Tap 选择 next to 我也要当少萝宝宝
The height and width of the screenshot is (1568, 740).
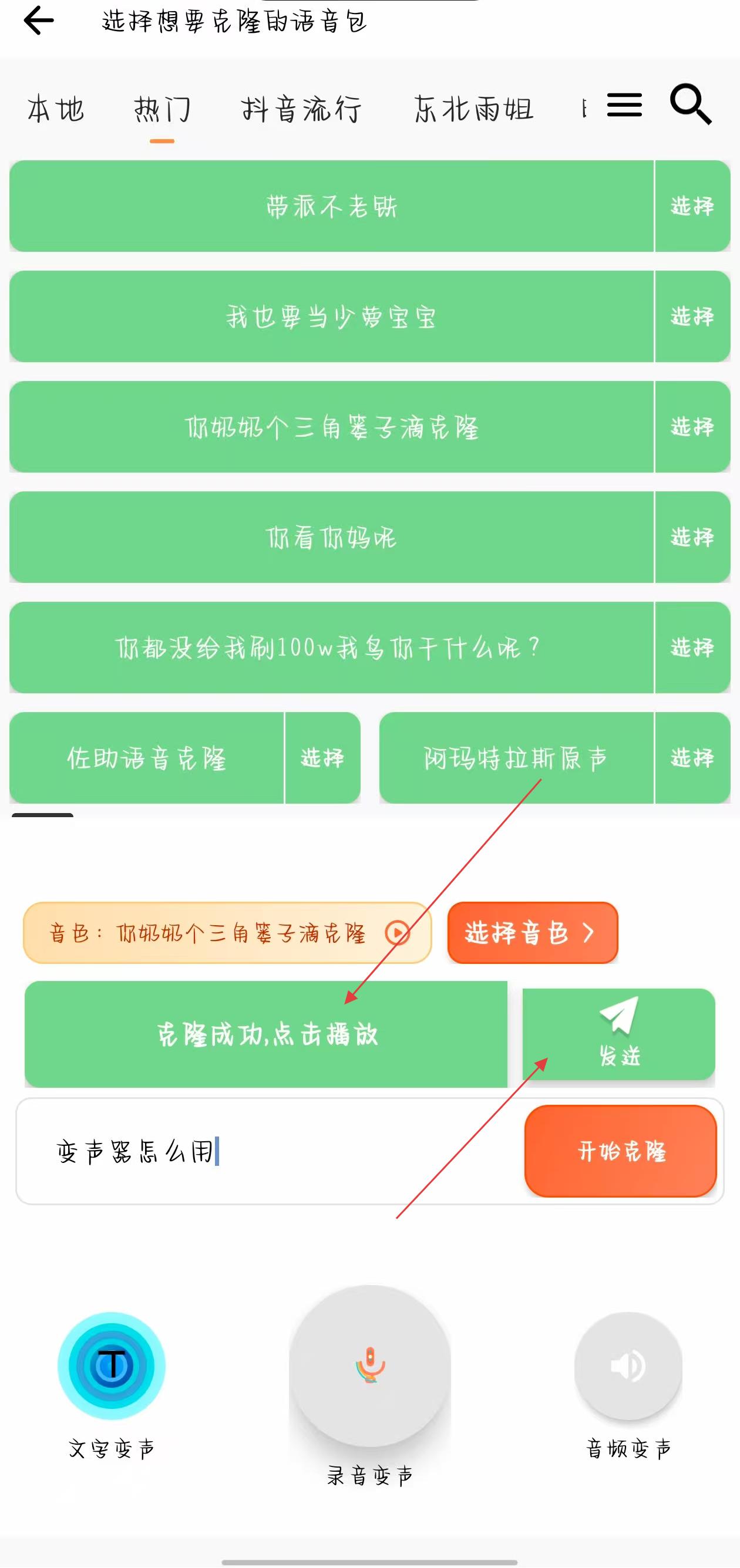(692, 316)
